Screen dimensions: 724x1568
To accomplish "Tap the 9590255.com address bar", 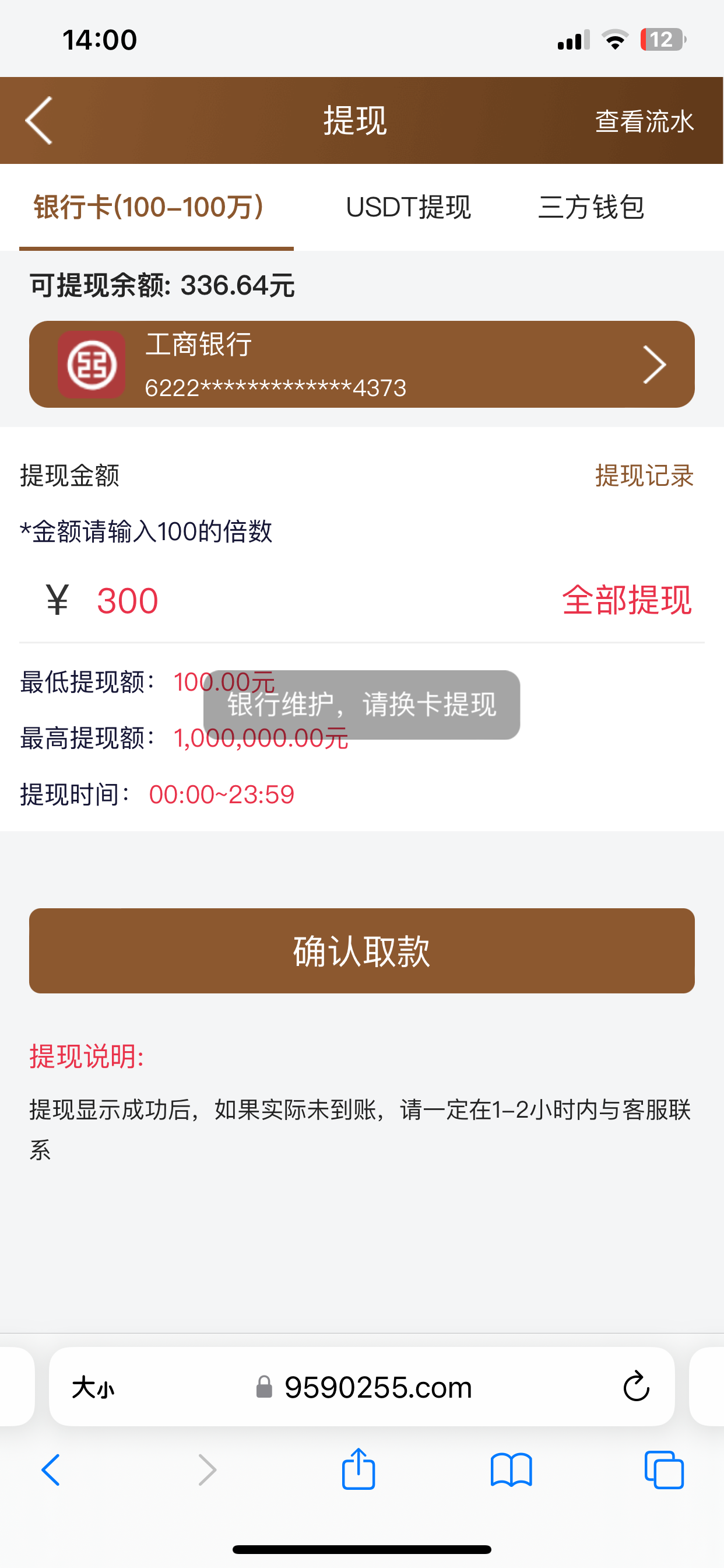I will pos(377,1387).
